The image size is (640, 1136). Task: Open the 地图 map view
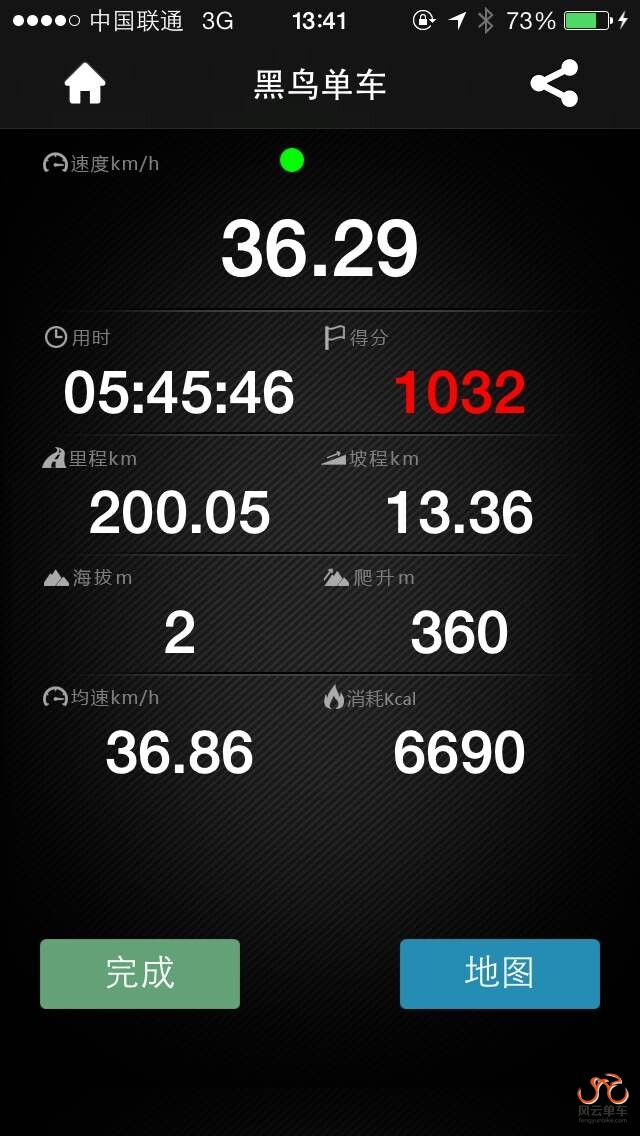point(499,973)
